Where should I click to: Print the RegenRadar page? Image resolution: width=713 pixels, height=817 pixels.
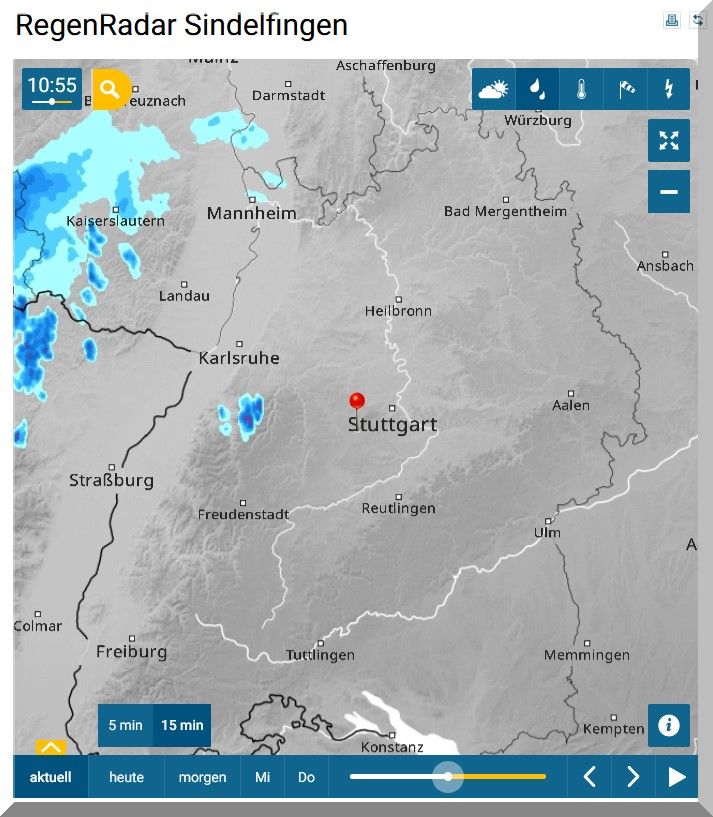672,20
